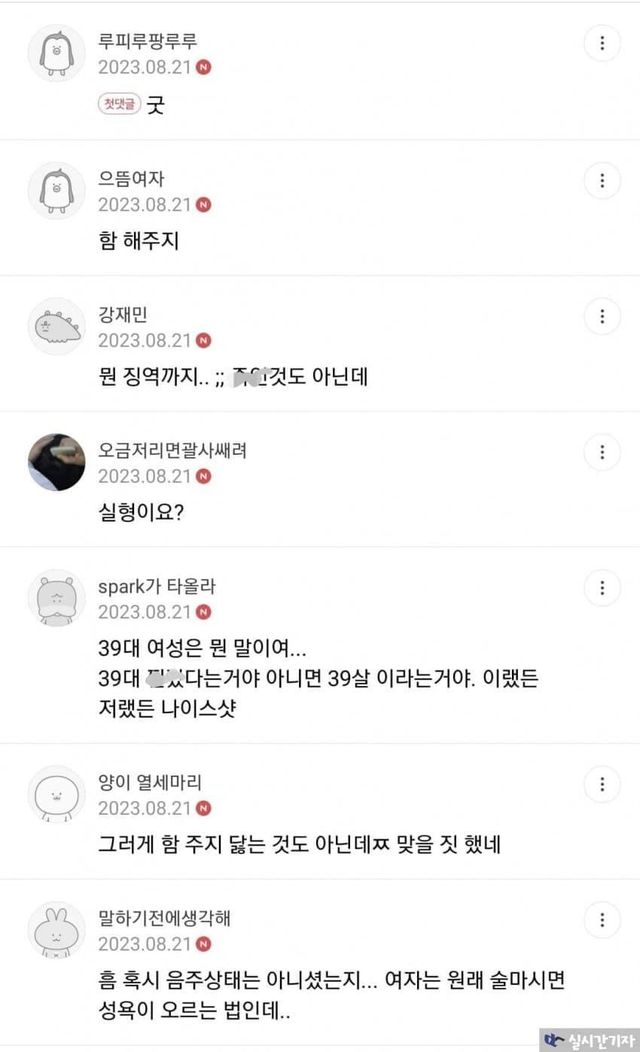640x1052 pixels.
Task: Show more options on 양이 열세마리's comment
Action: 602,784
